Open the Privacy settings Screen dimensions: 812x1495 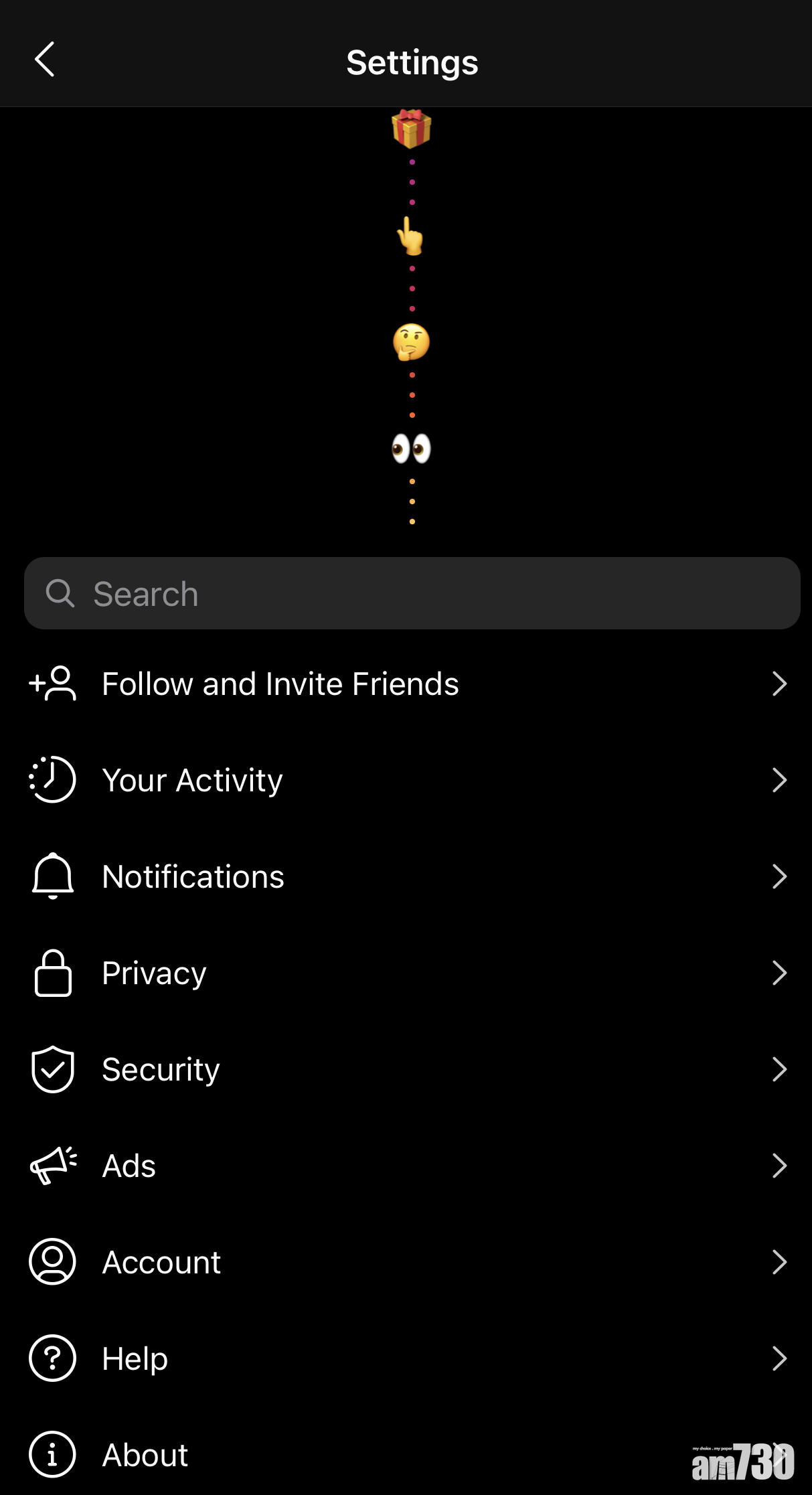pos(154,973)
